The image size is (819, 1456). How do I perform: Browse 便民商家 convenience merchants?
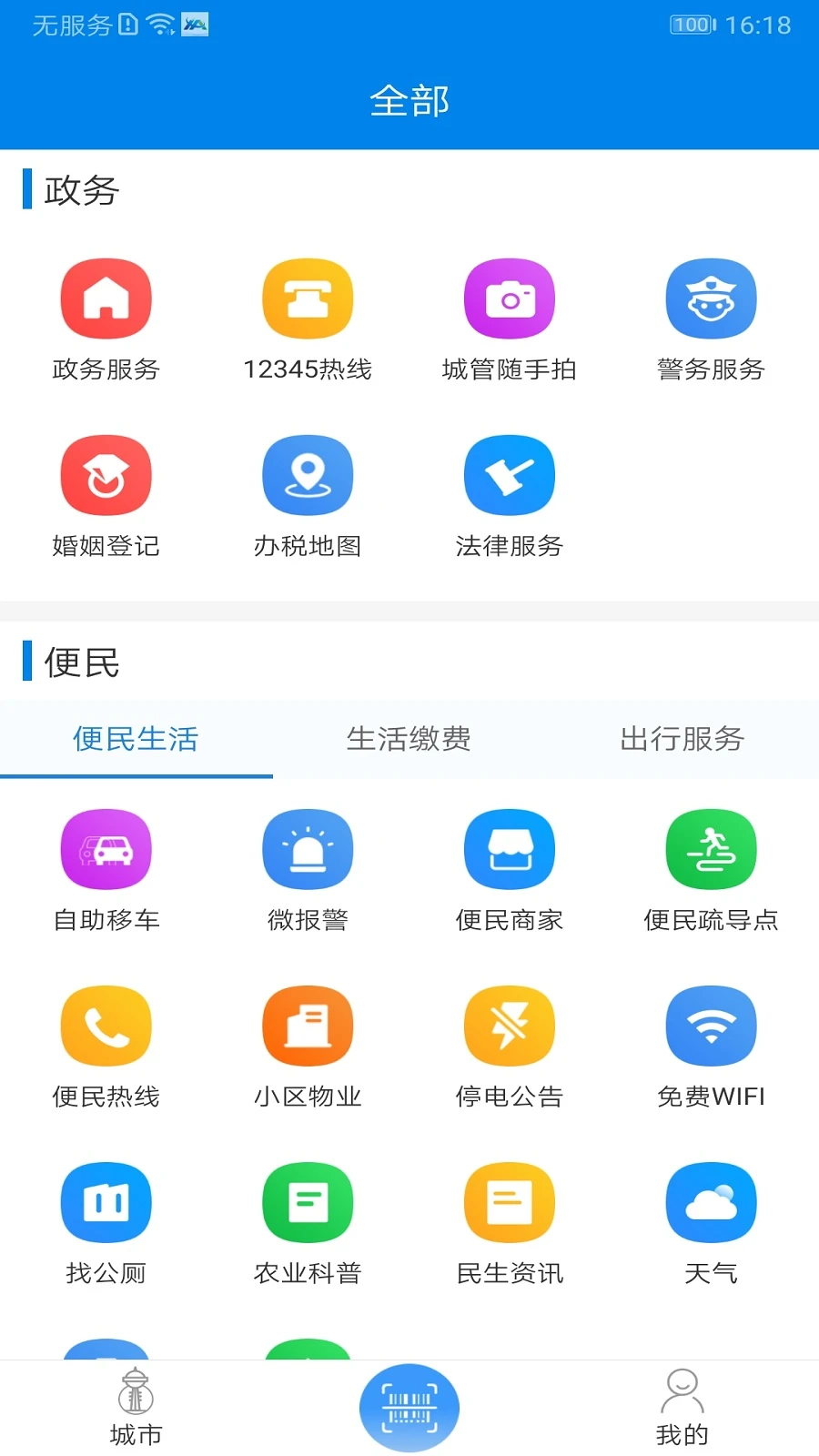[x=510, y=849]
